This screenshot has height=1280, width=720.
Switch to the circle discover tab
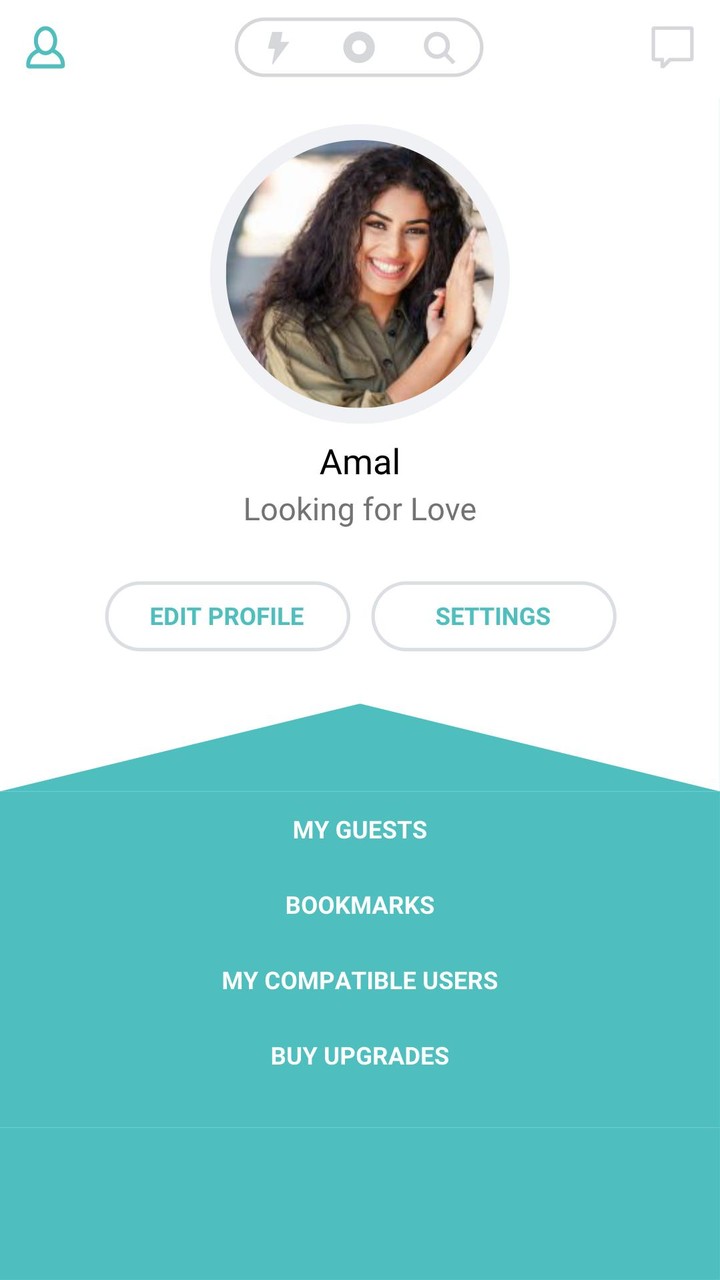coord(359,48)
